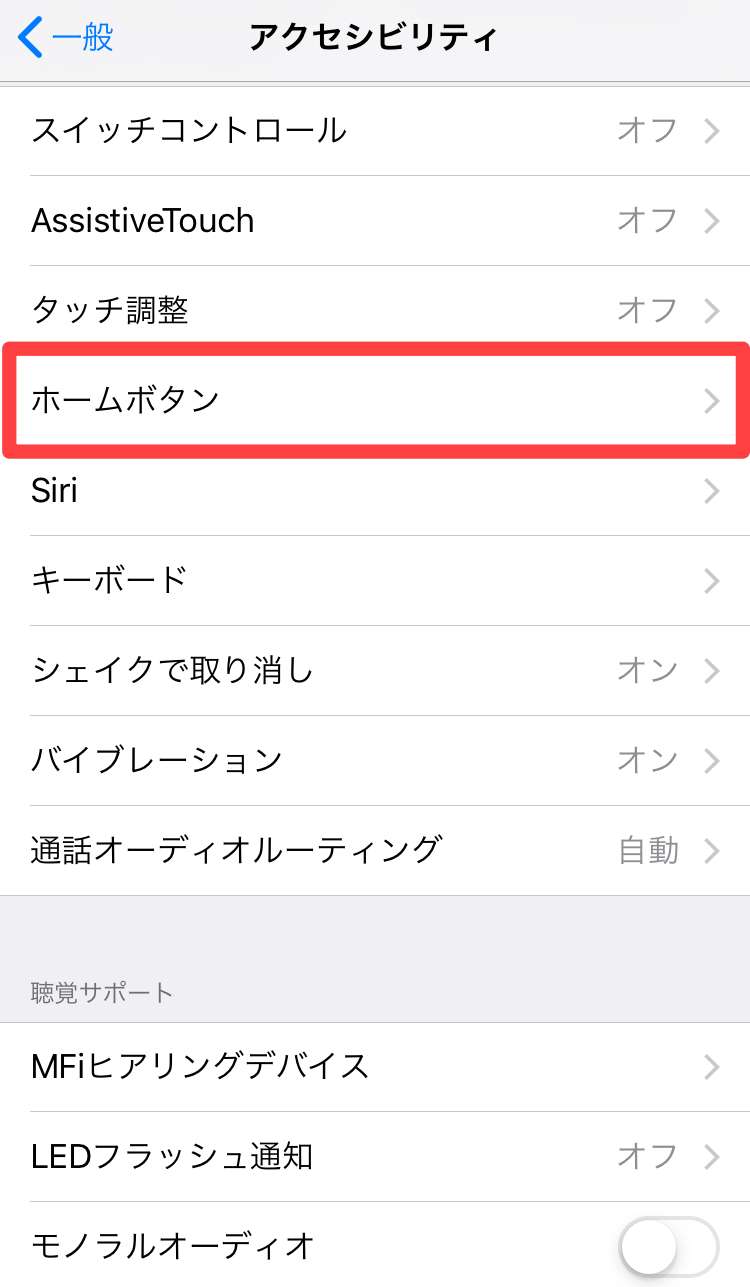
Task: Open シェイクで取り消し setting
Action: click(x=375, y=671)
